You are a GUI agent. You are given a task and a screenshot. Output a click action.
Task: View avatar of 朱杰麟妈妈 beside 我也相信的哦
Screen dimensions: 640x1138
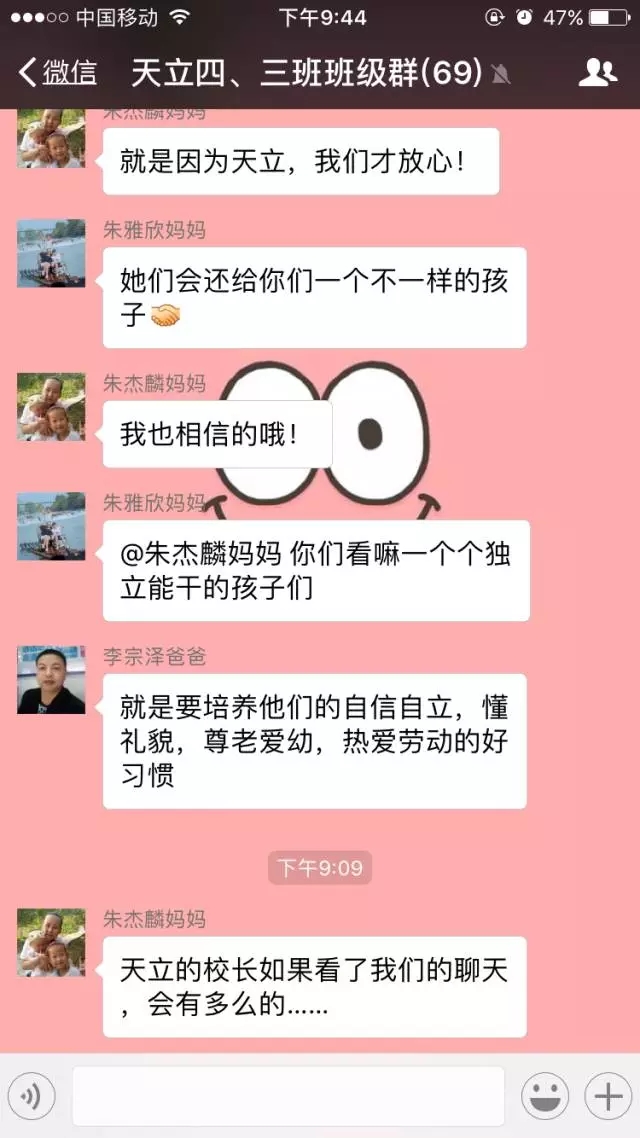pyautogui.click(x=51, y=407)
